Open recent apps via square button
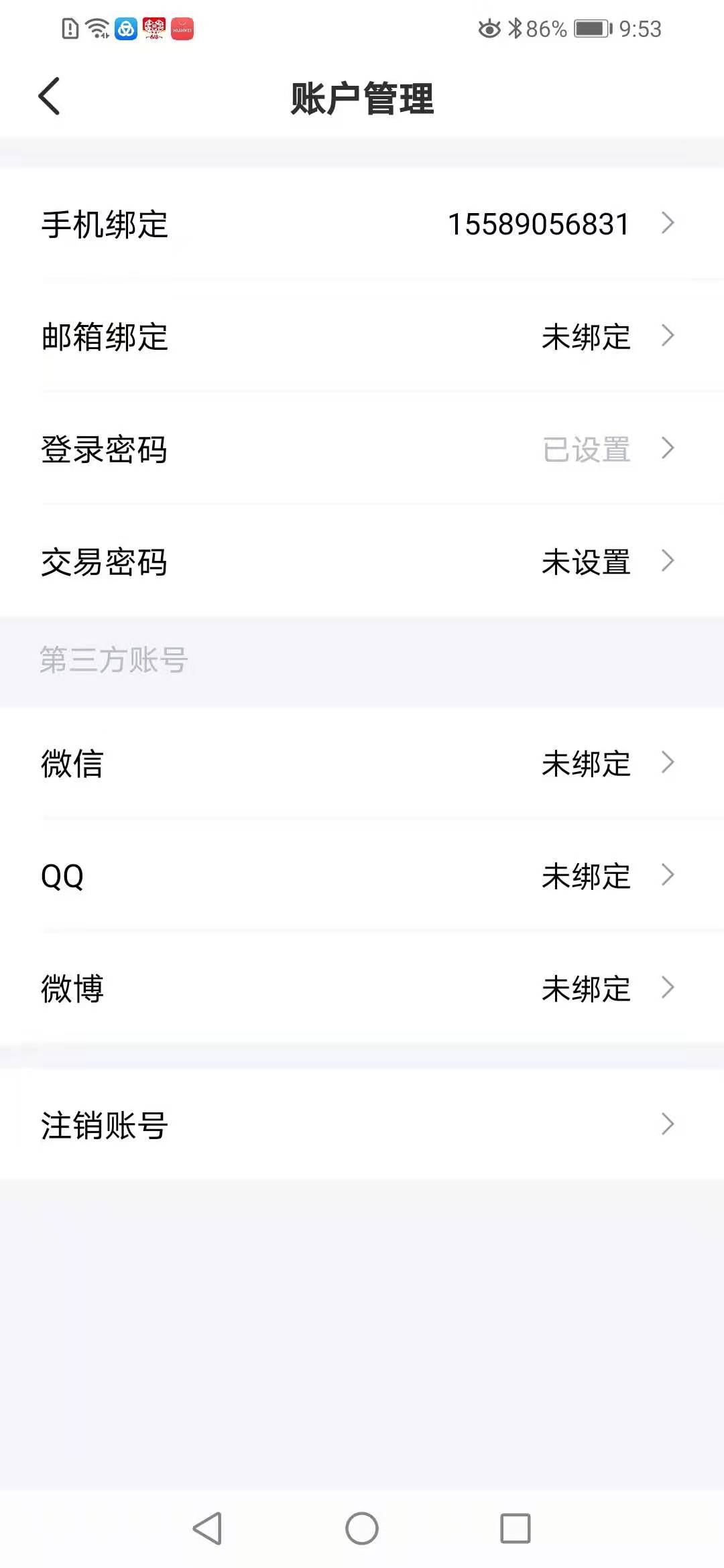This screenshot has width=724, height=1568. point(516,1528)
